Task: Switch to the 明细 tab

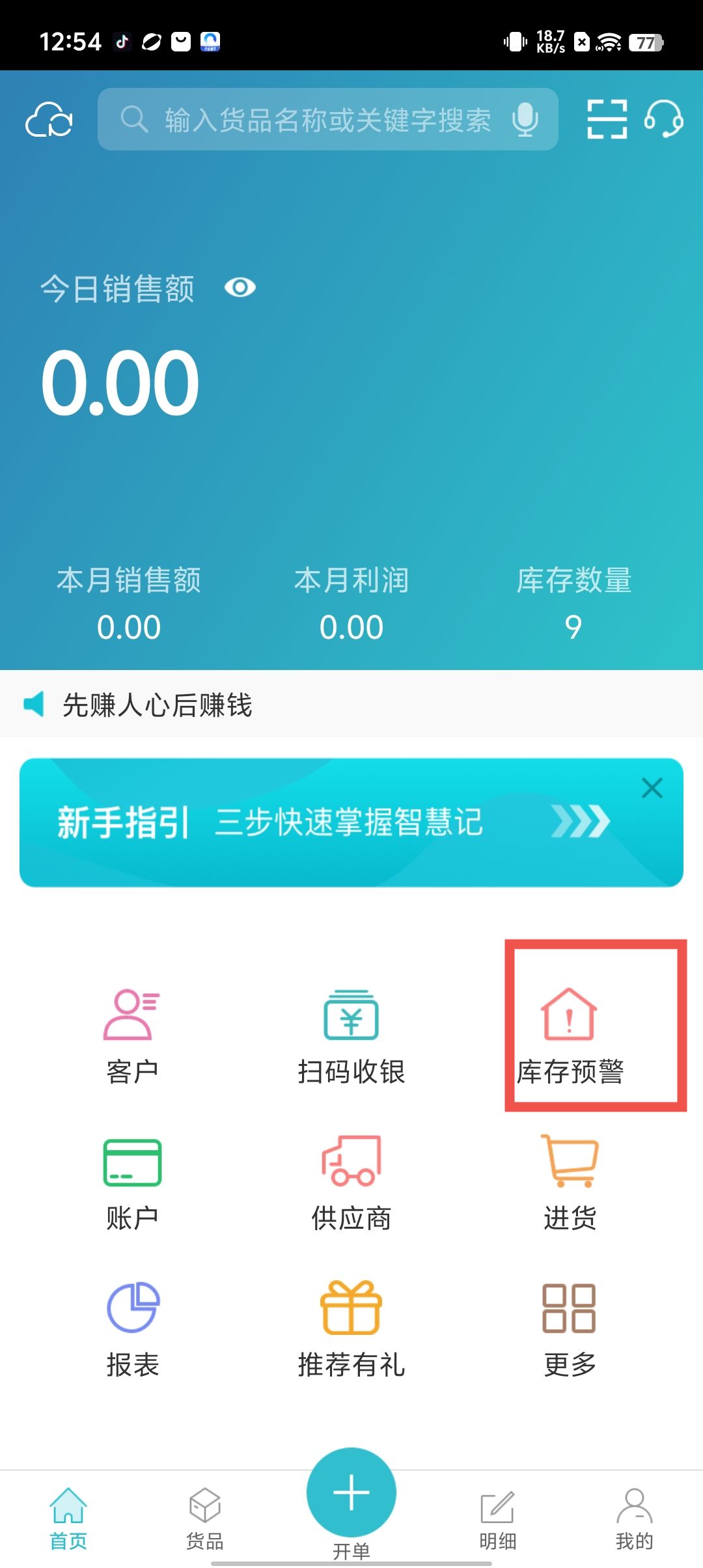Action: click(x=498, y=1519)
